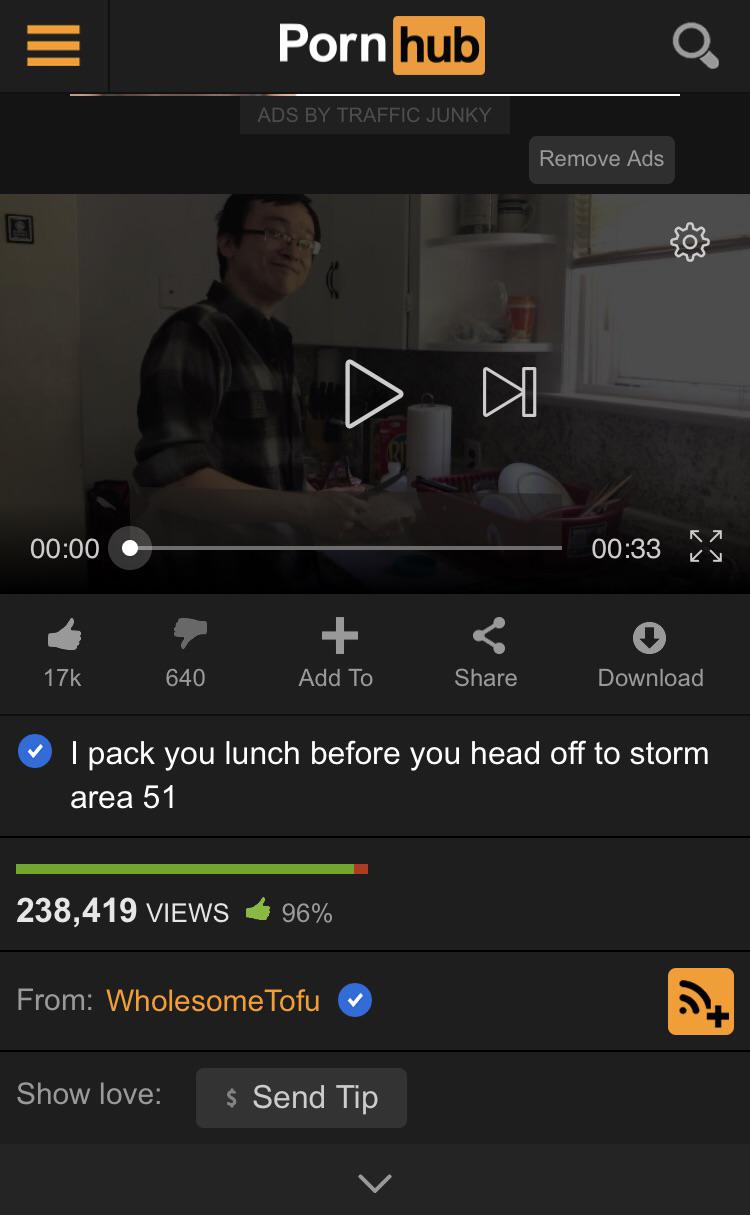
Task: Open the search magnifier
Action: (695, 46)
